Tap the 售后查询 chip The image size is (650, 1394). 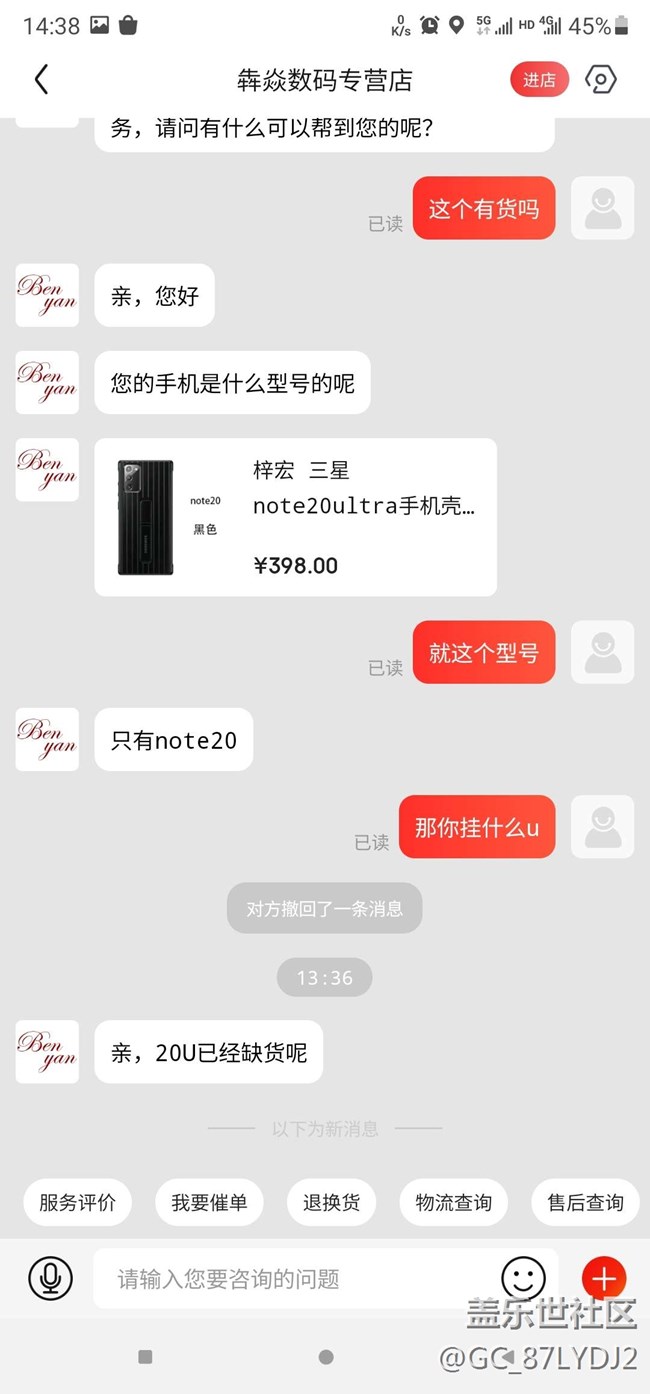pyautogui.click(x=585, y=1202)
